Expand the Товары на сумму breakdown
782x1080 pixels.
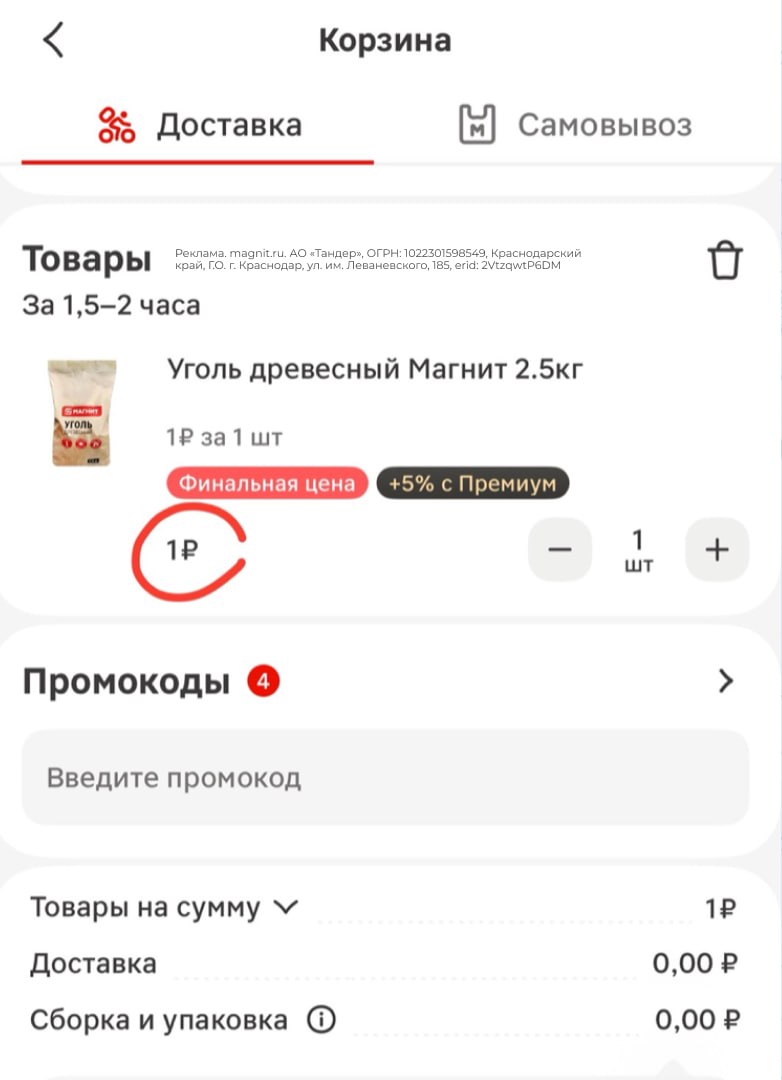coord(286,907)
